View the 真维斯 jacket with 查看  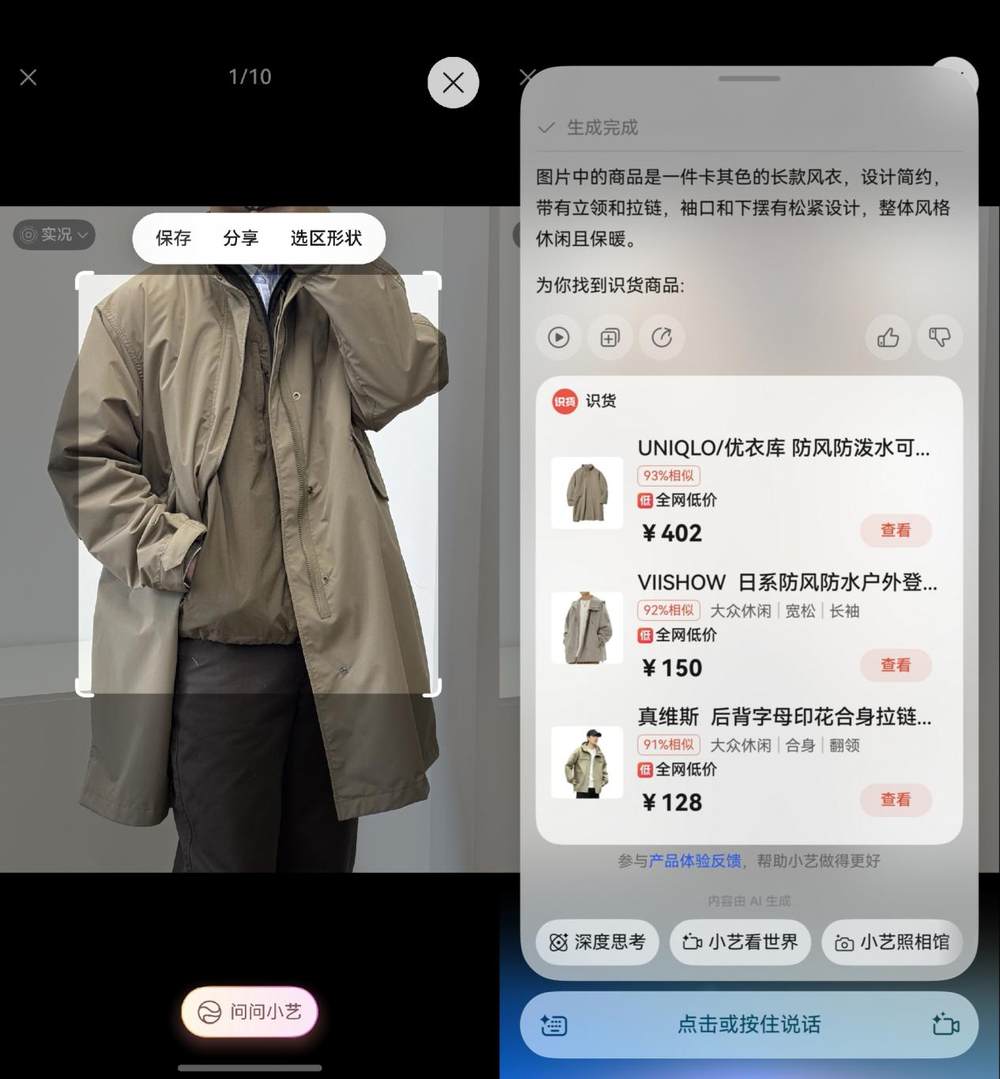(895, 800)
